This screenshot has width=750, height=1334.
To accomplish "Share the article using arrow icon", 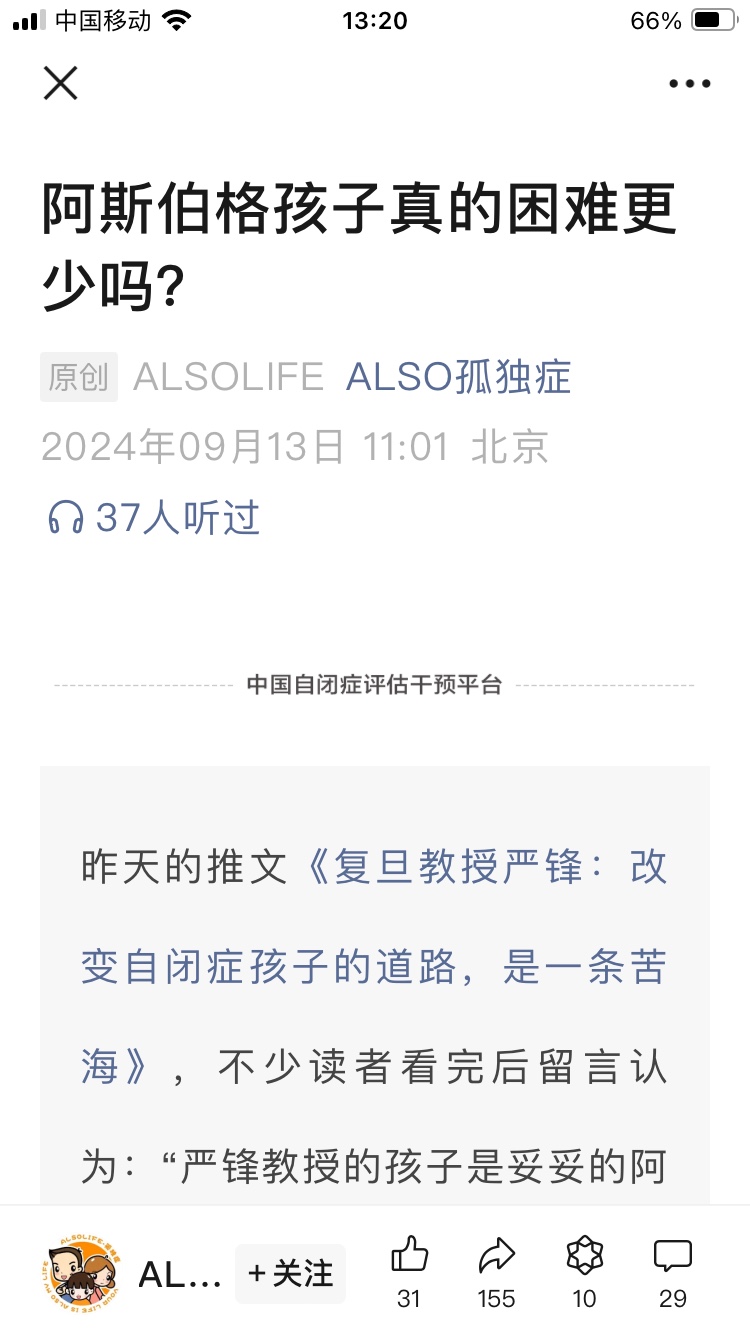I will click(x=496, y=1256).
